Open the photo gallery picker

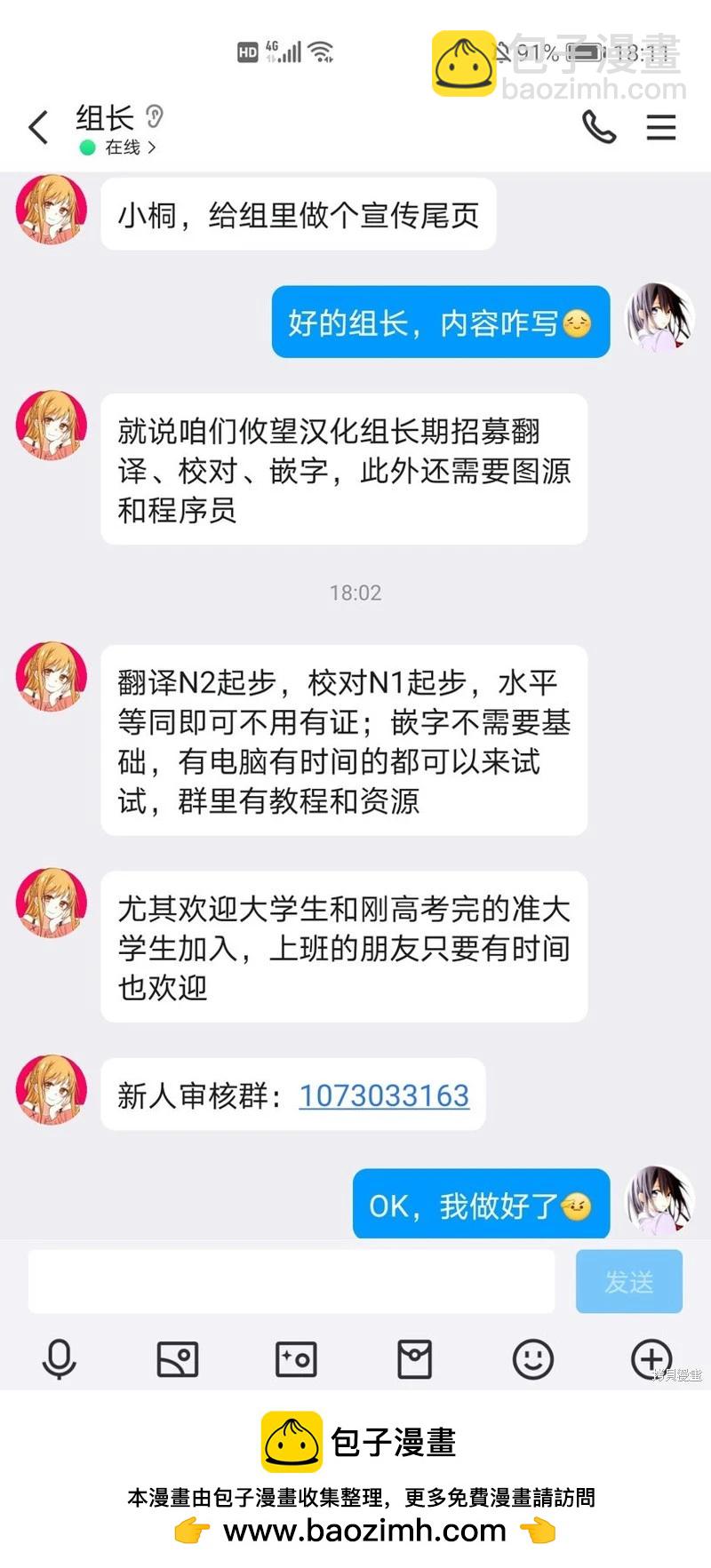point(178,1359)
